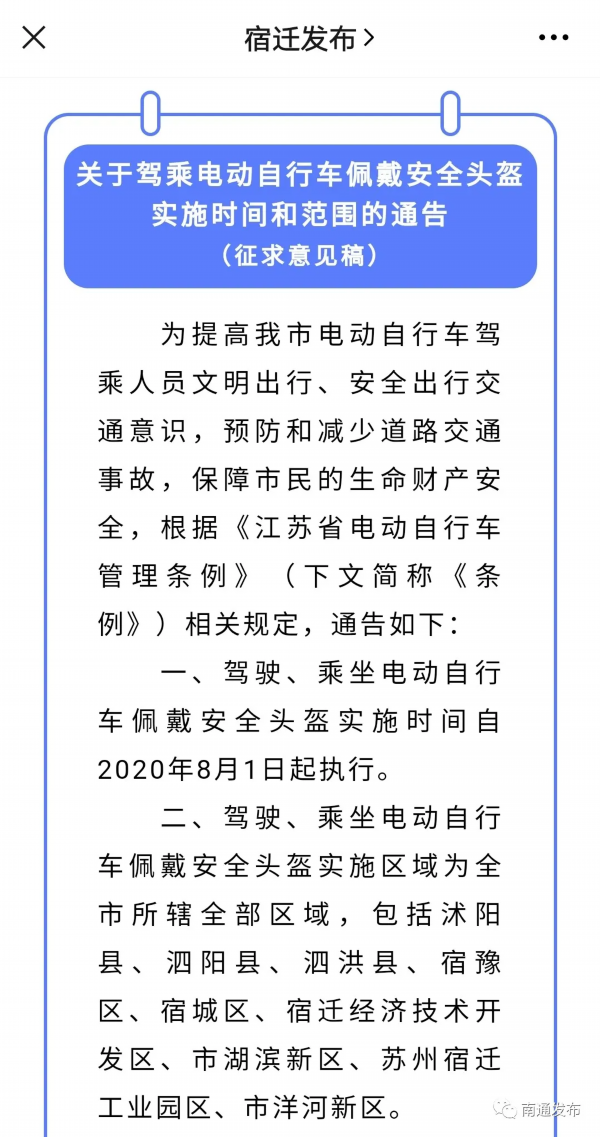Close the article page
This screenshot has height=1137, width=600.
pyautogui.click(x=34, y=38)
